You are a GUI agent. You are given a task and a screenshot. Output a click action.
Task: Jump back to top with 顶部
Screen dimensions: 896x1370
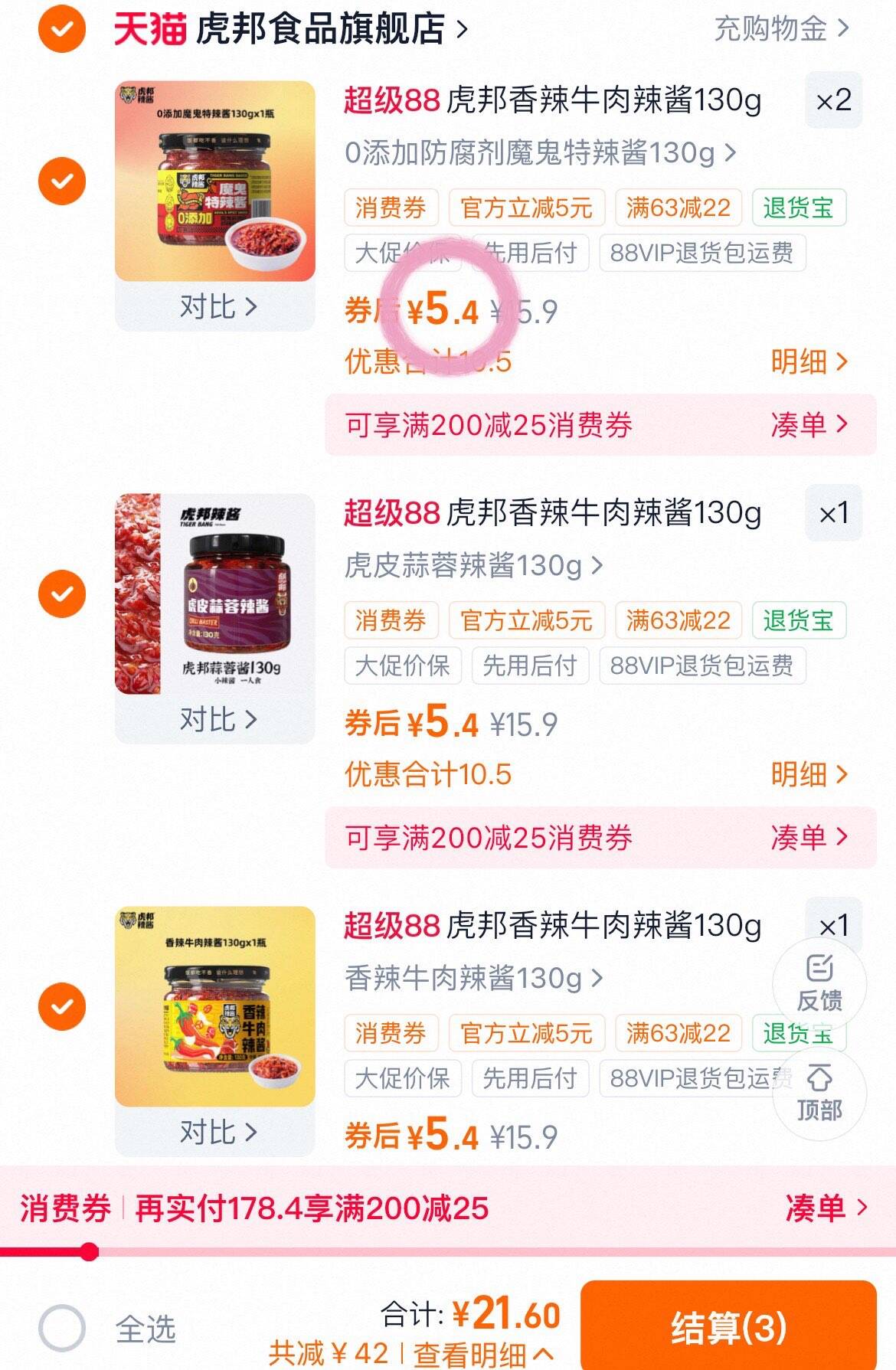tap(819, 1093)
